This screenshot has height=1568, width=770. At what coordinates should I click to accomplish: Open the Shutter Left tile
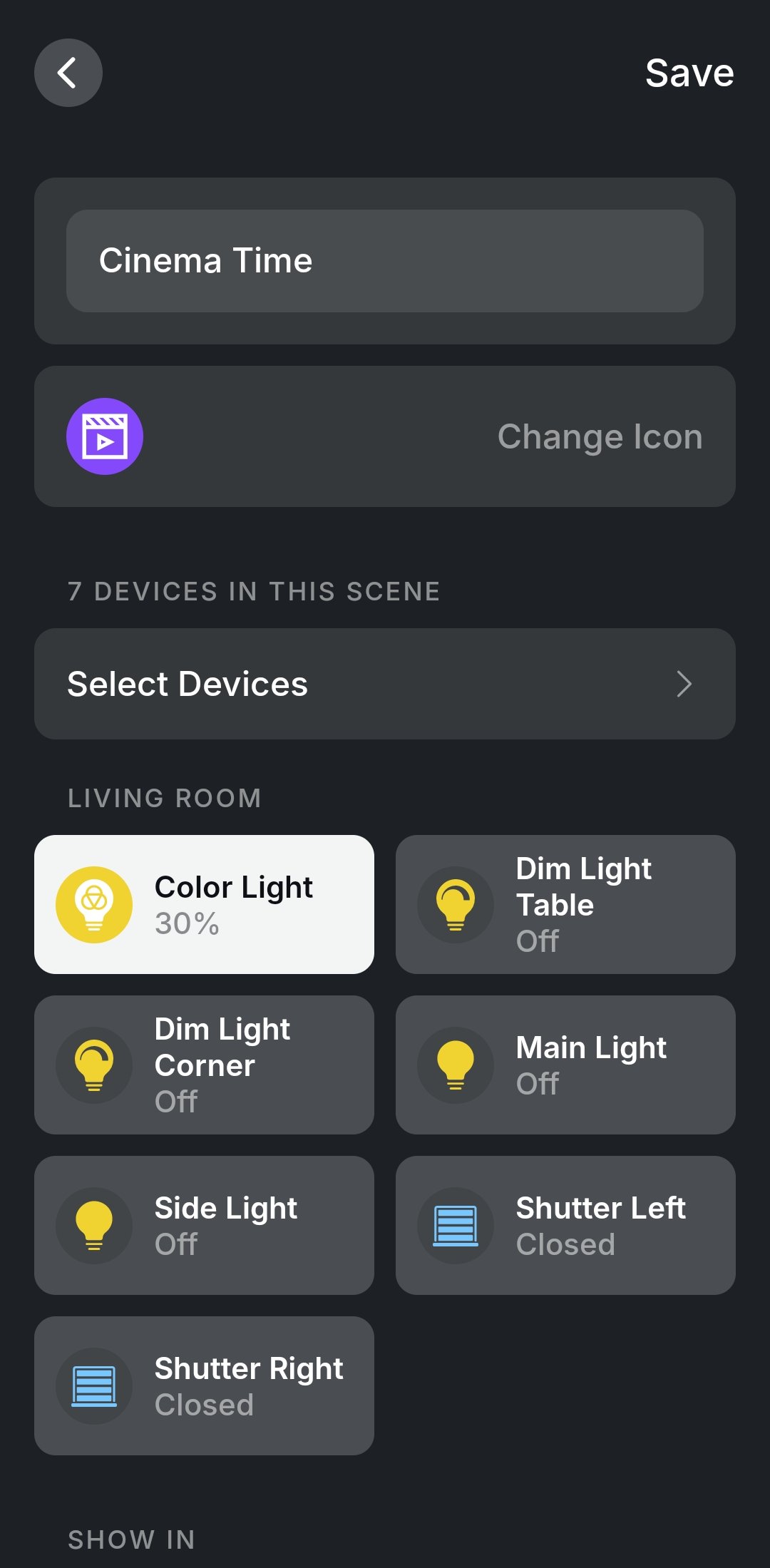click(x=565, y=1225)
